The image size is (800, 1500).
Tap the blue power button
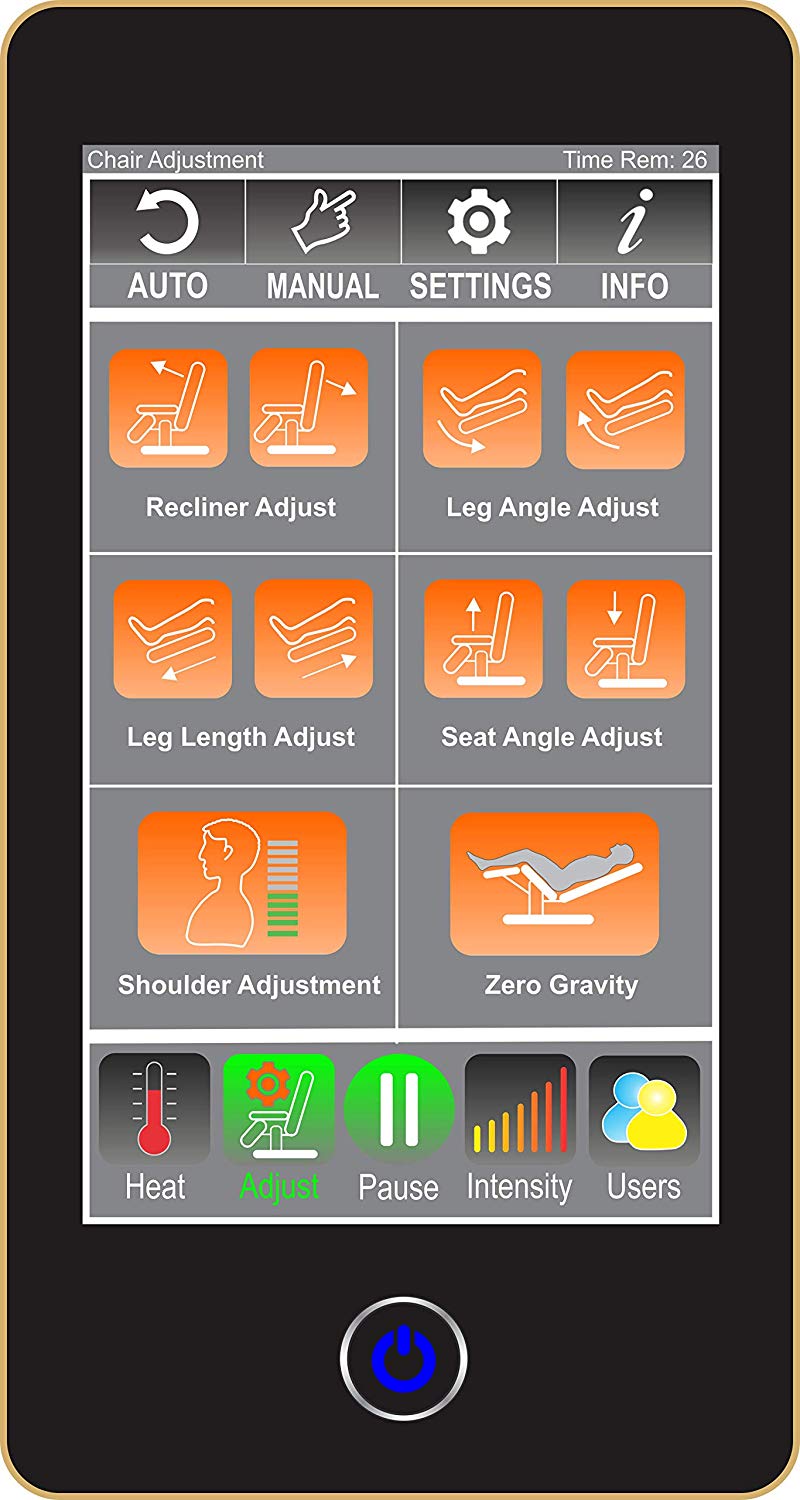point(403,1358)
